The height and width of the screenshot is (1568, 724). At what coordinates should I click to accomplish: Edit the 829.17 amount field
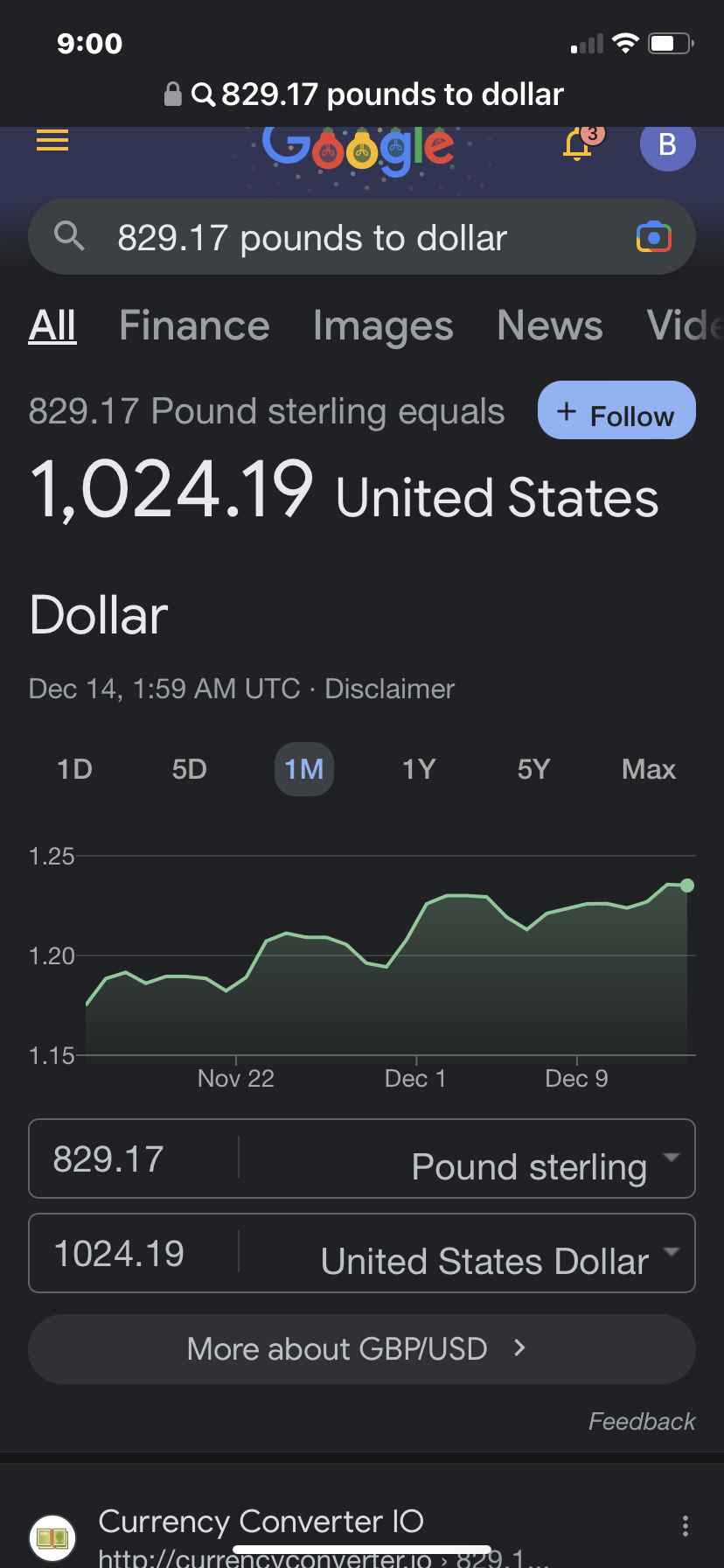(x=133, y=1158)
